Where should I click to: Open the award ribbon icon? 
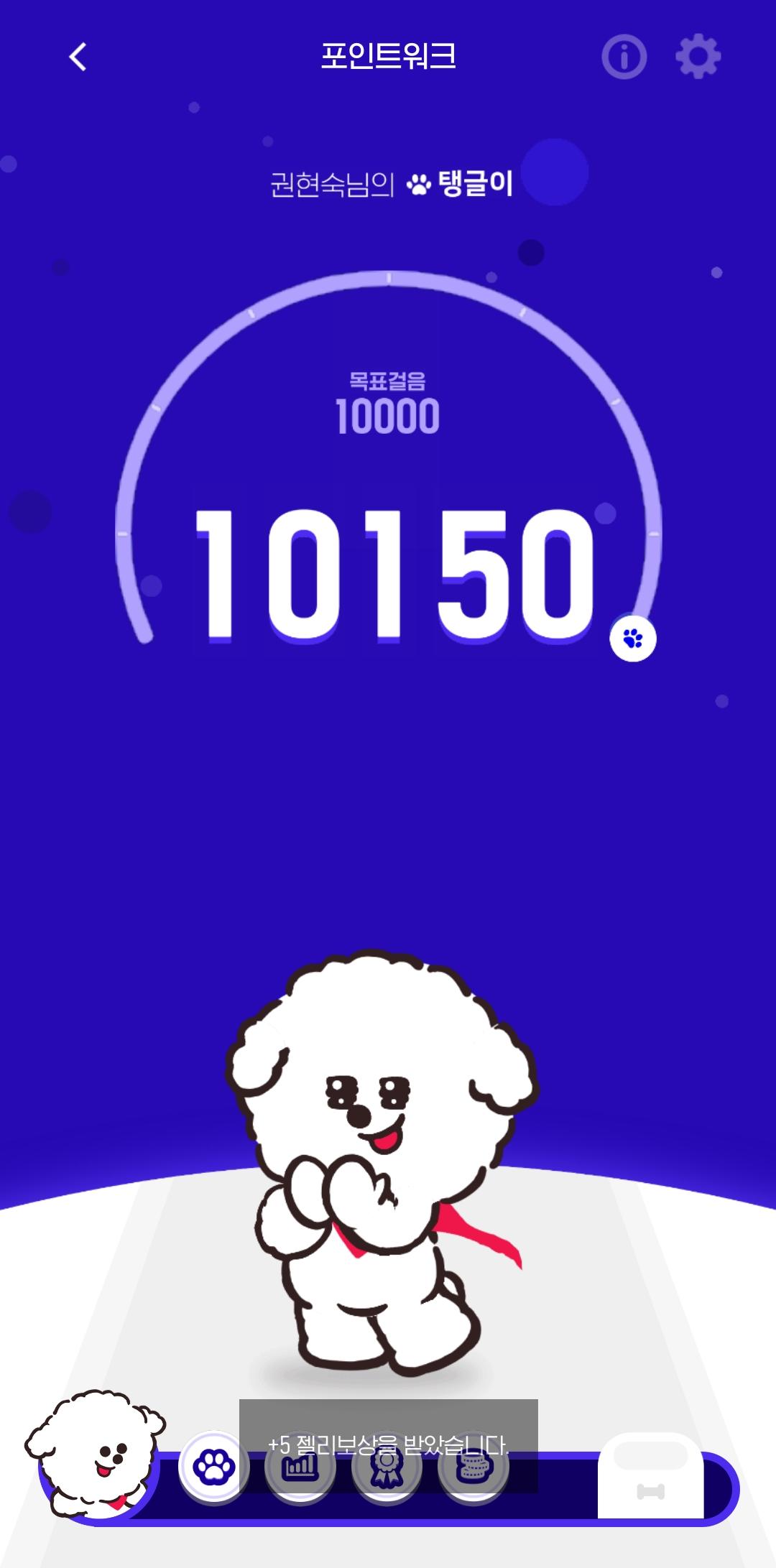(387, 1467)
